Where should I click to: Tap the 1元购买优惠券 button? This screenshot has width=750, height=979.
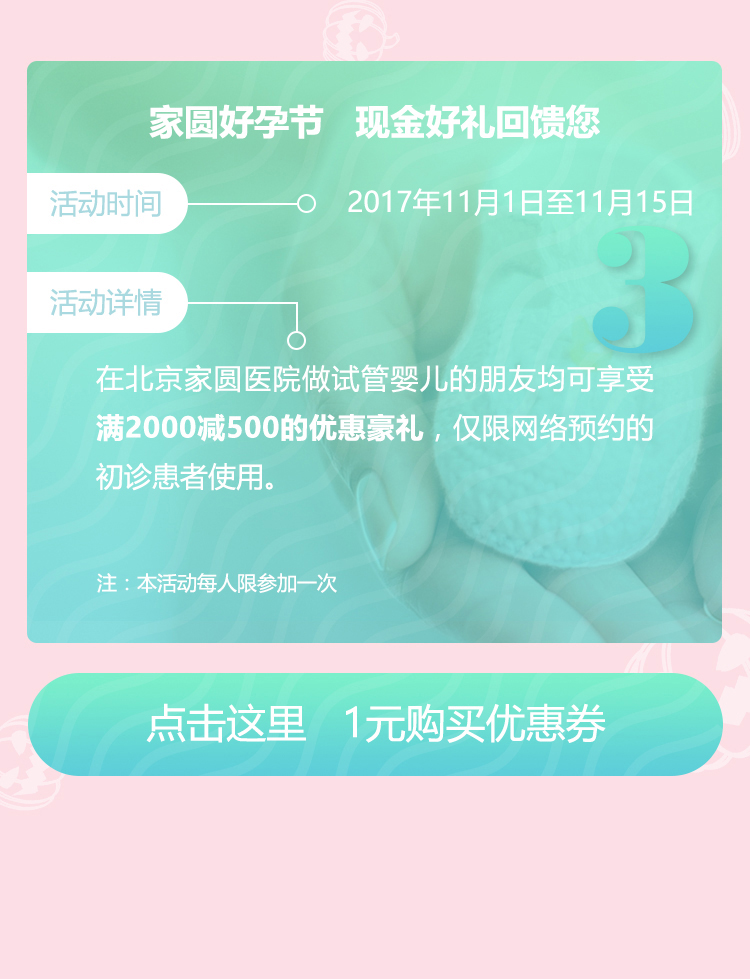pos(375,724)
